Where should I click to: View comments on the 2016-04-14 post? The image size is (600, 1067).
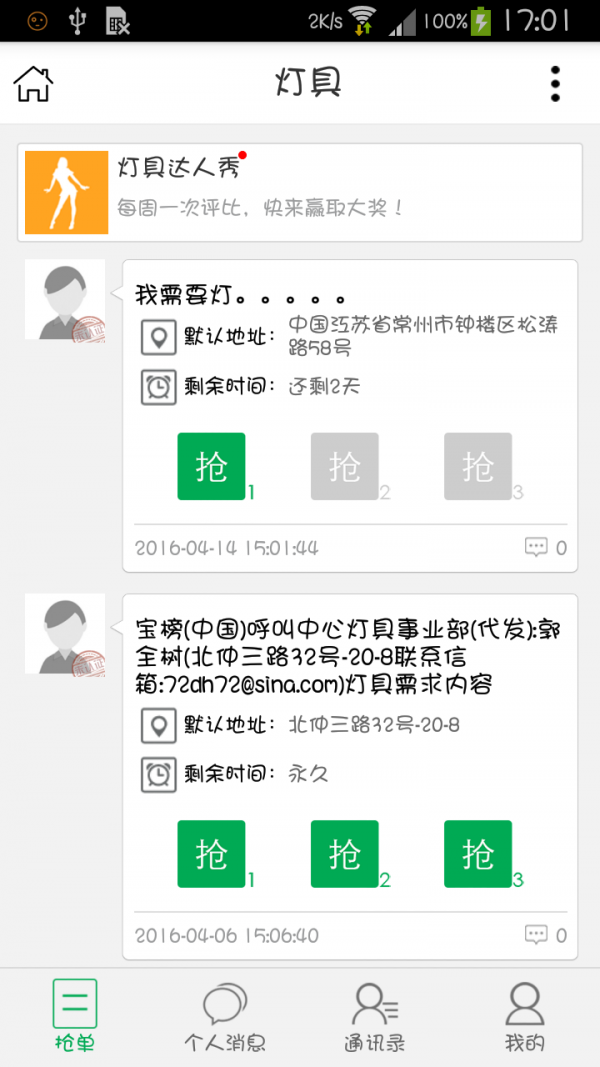click(546, 547)
